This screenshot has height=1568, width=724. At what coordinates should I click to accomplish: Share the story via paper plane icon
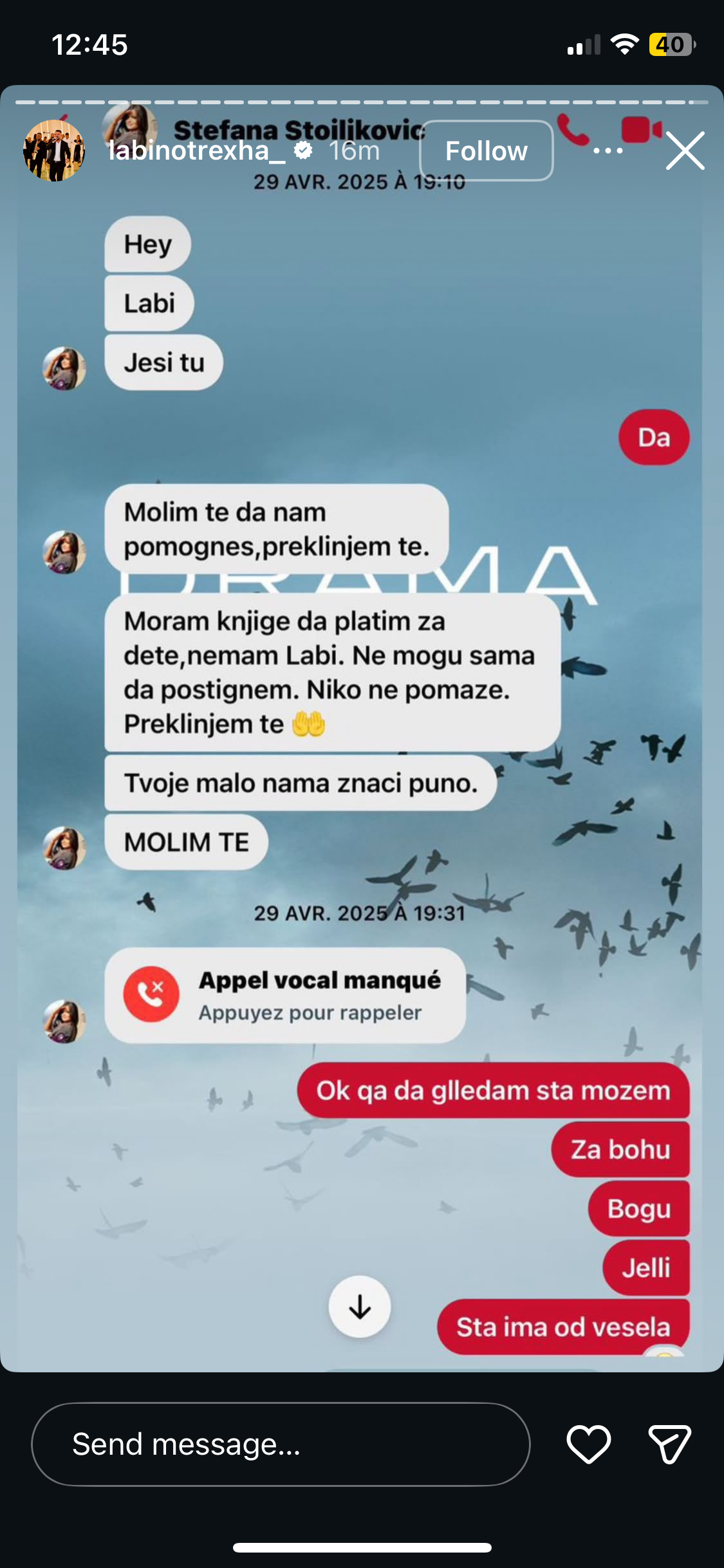(x=669, y=1444)
